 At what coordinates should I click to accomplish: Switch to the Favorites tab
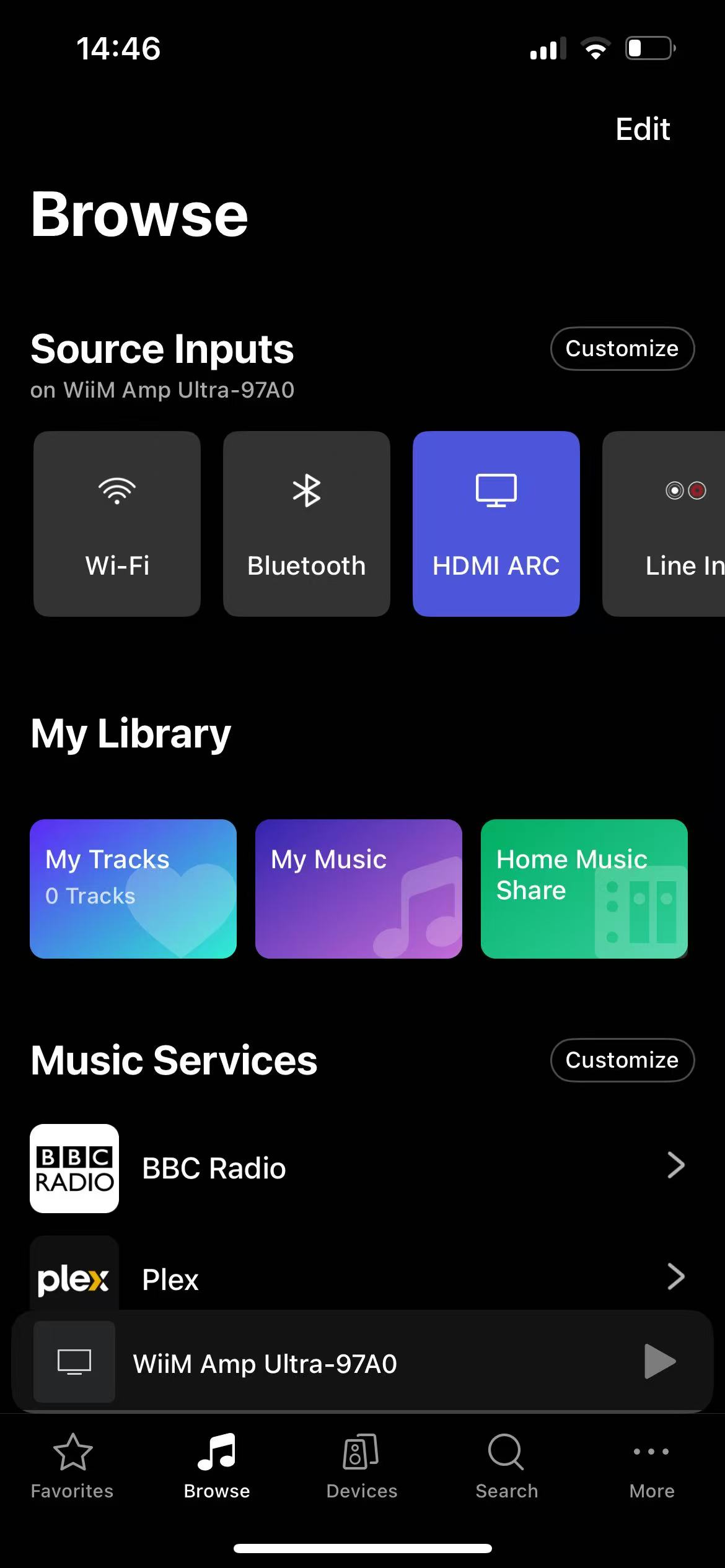(x=72, y=1465)
